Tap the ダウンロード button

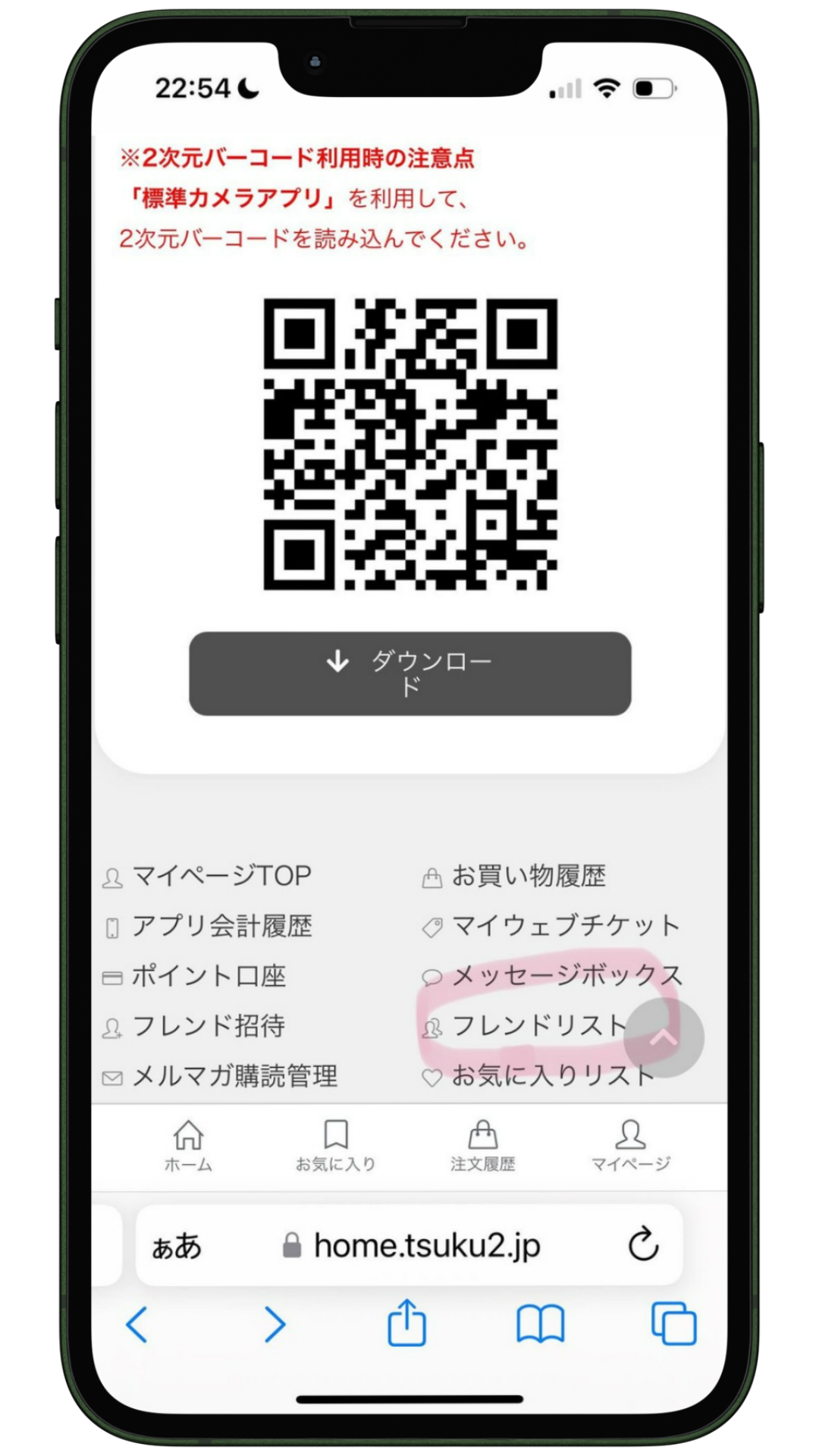pos(409,673)
